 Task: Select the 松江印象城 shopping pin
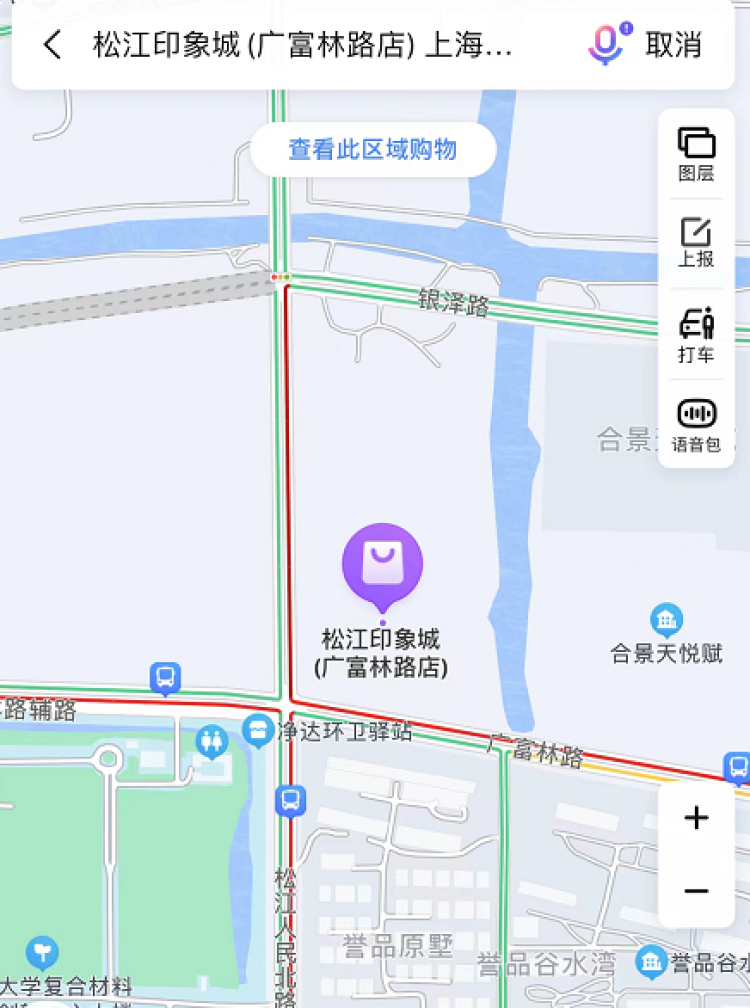[x=382, y=564]
